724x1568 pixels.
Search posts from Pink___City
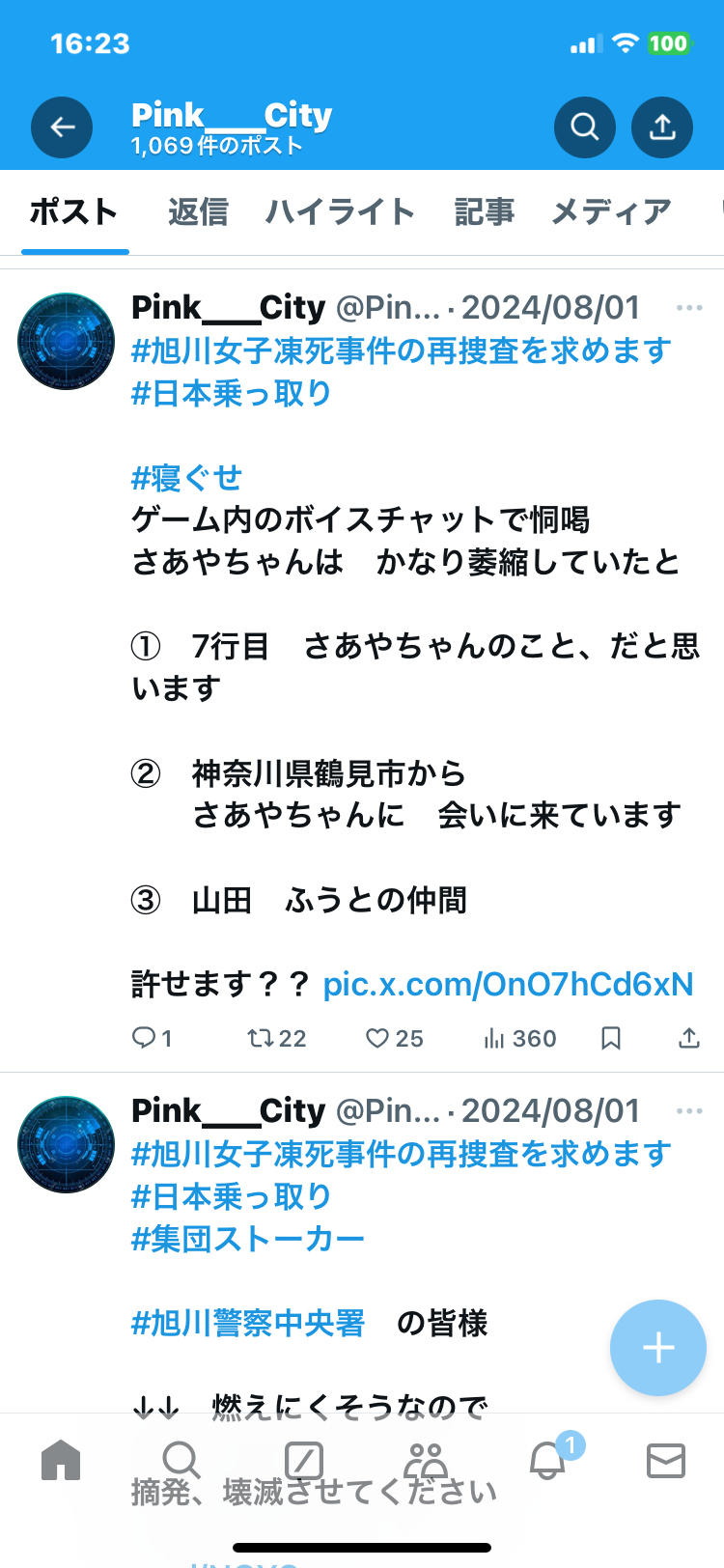[x=584, y=127]
